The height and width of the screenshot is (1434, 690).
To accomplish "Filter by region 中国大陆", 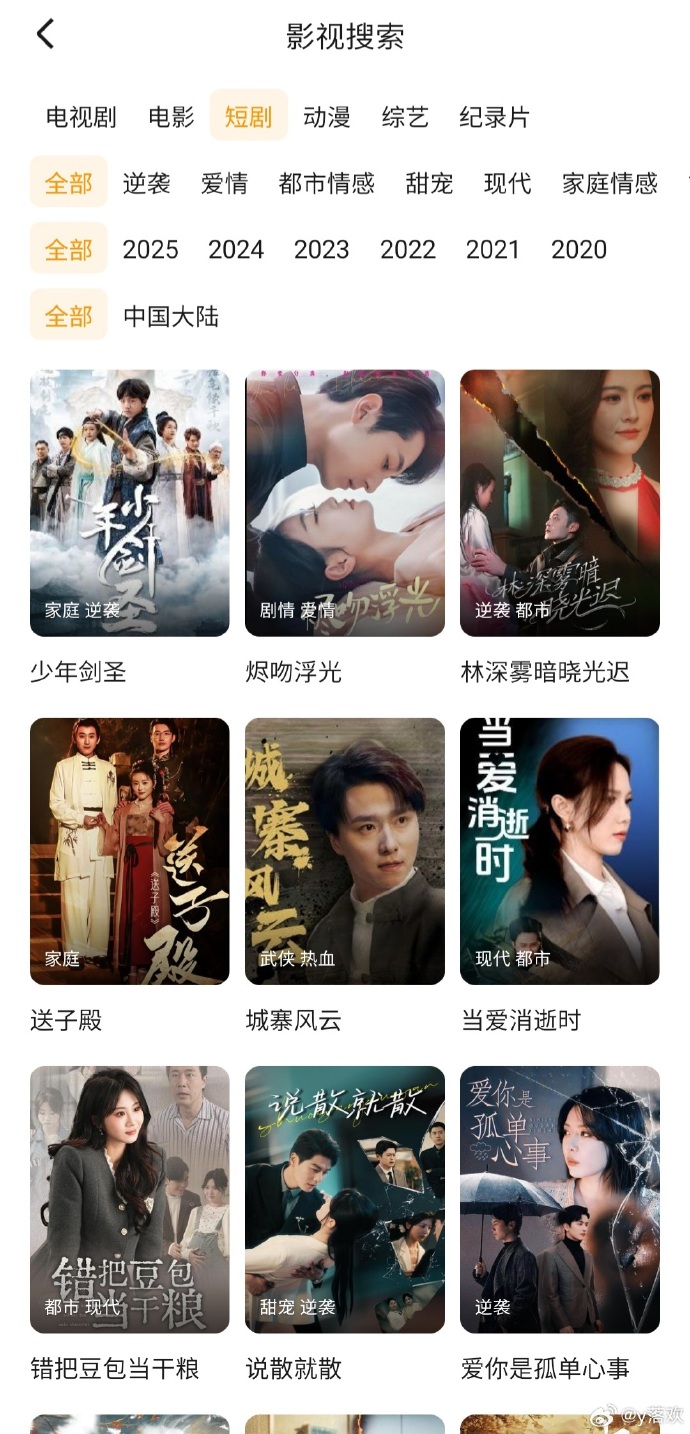I will tap(171, 317).
